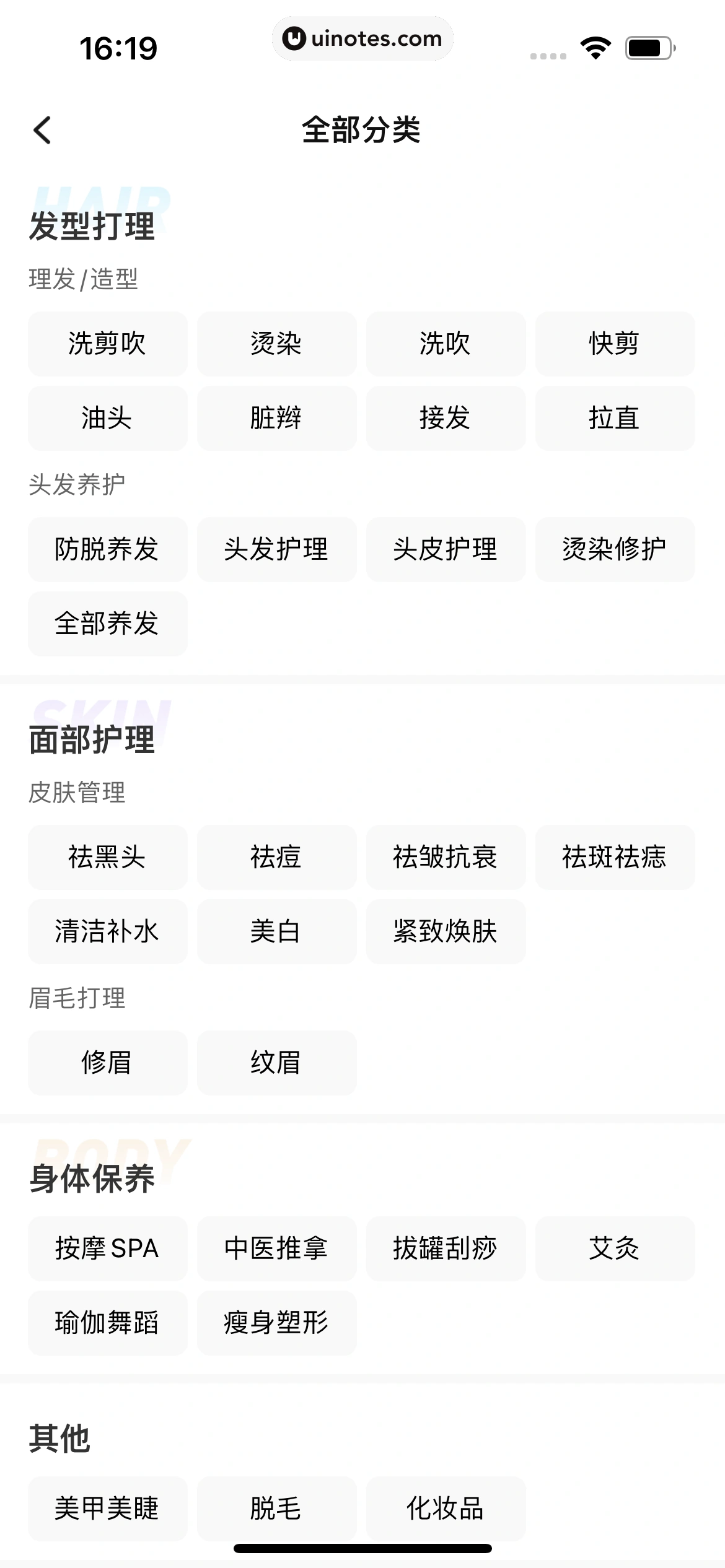Viewport: 725px width, 1568px height.
Task: Choose 清洁补水 under 皮肤管理
Action: point(107,931)
